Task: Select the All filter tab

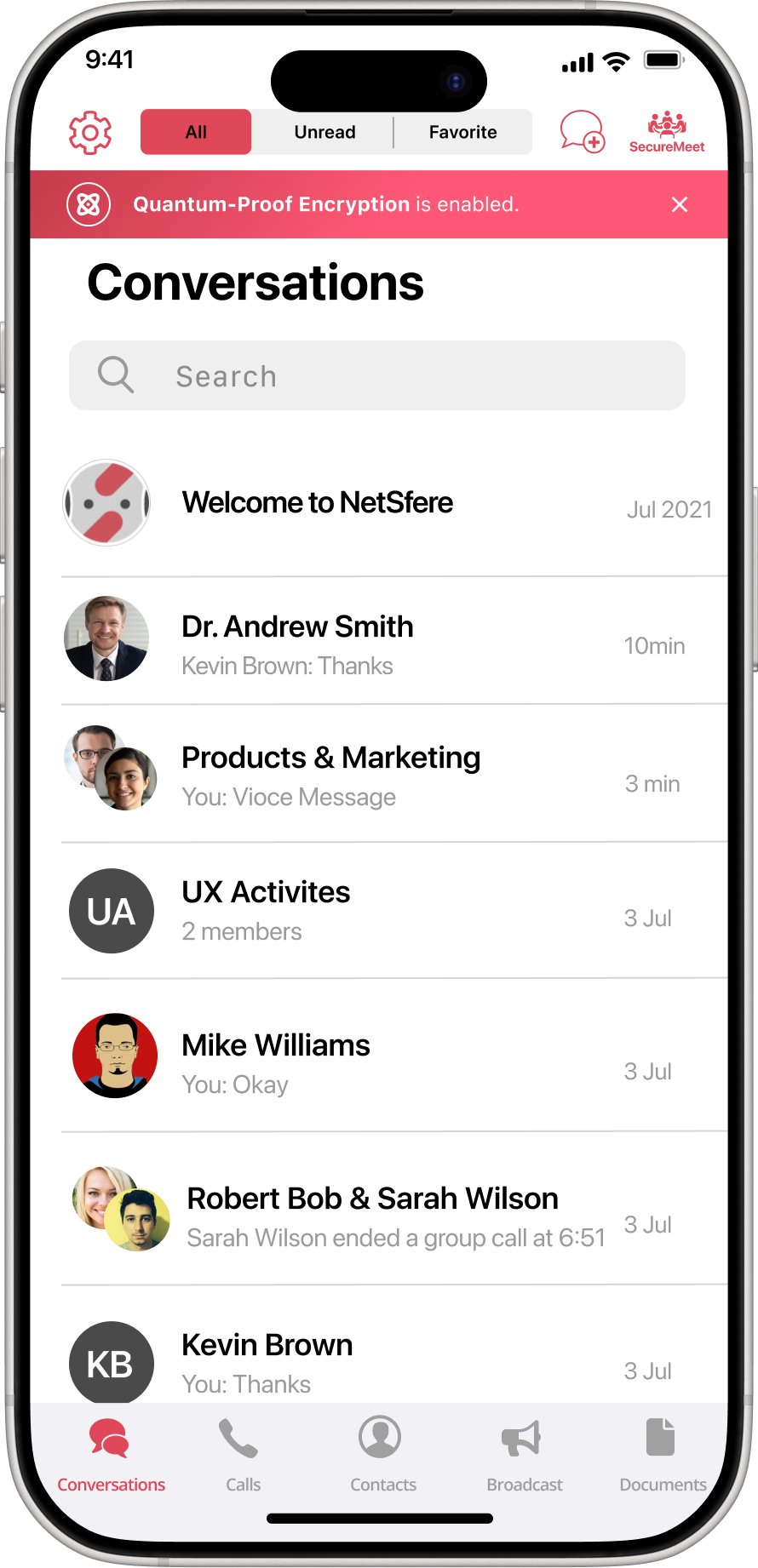Action: 196,132
